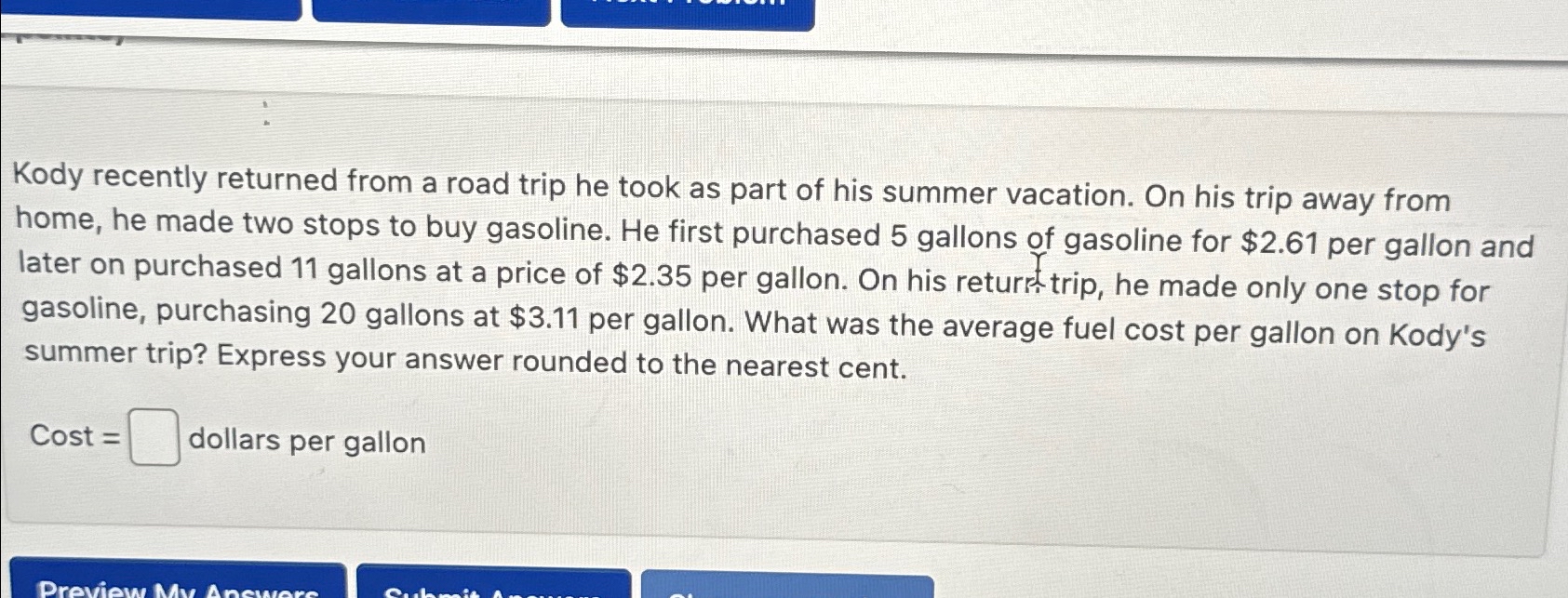1568x598 pixels.
Task: Tap the Cost answer input box
Action: coord(154,439)
